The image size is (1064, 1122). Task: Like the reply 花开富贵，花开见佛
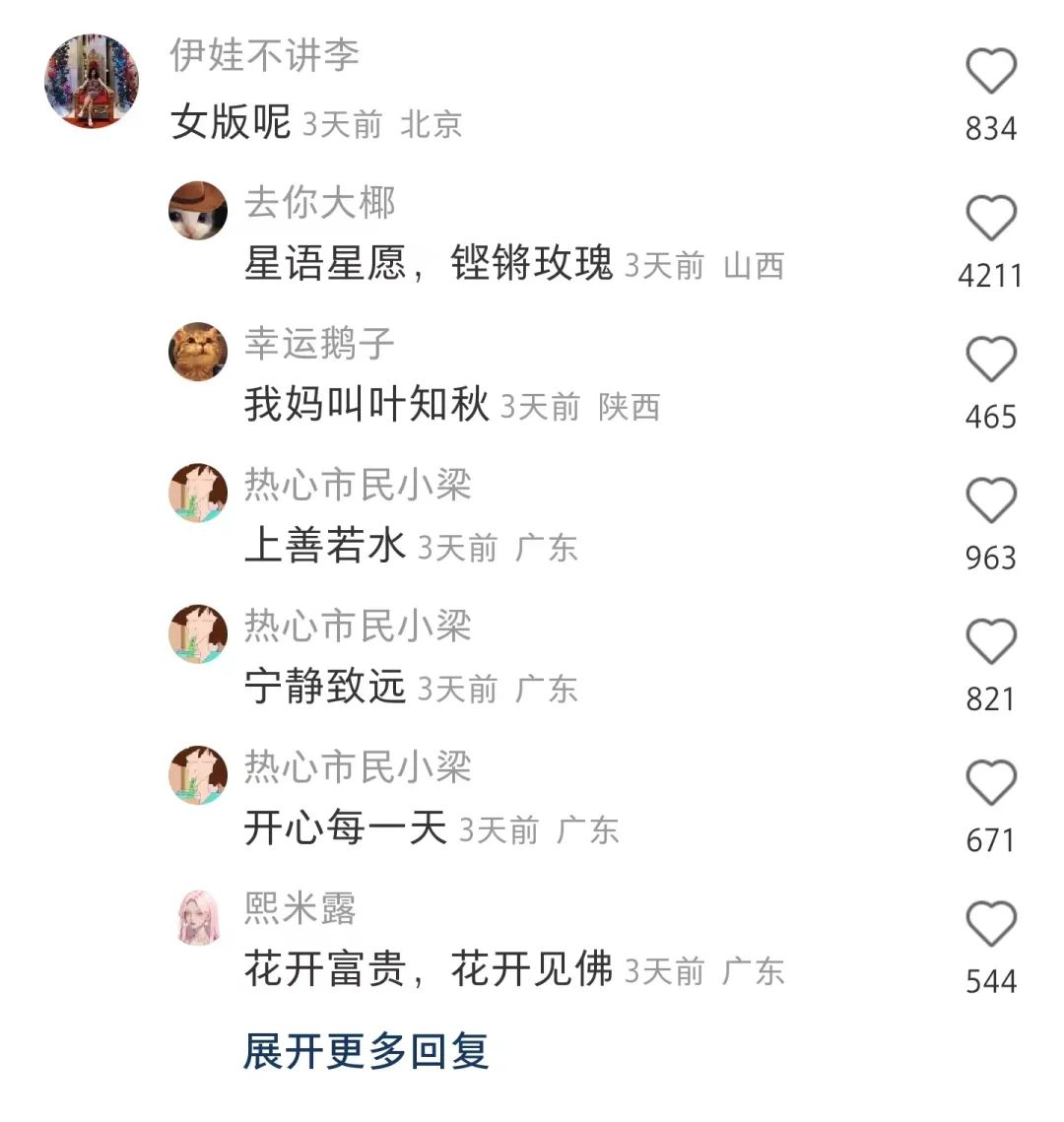pos(990,924)
